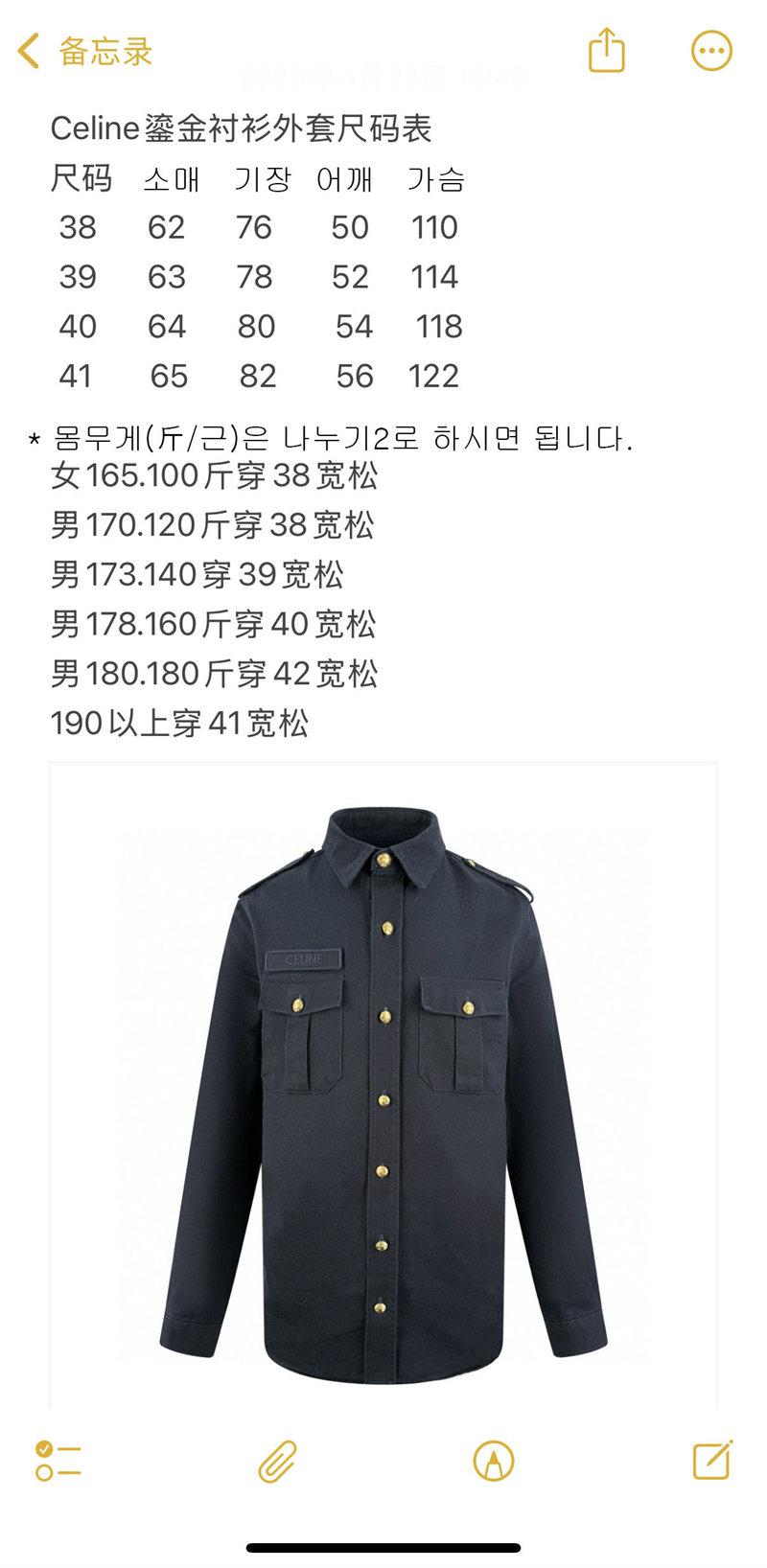Add a checklist to the note
This screenshot has width=767, height=1568.
[58, 1462]
